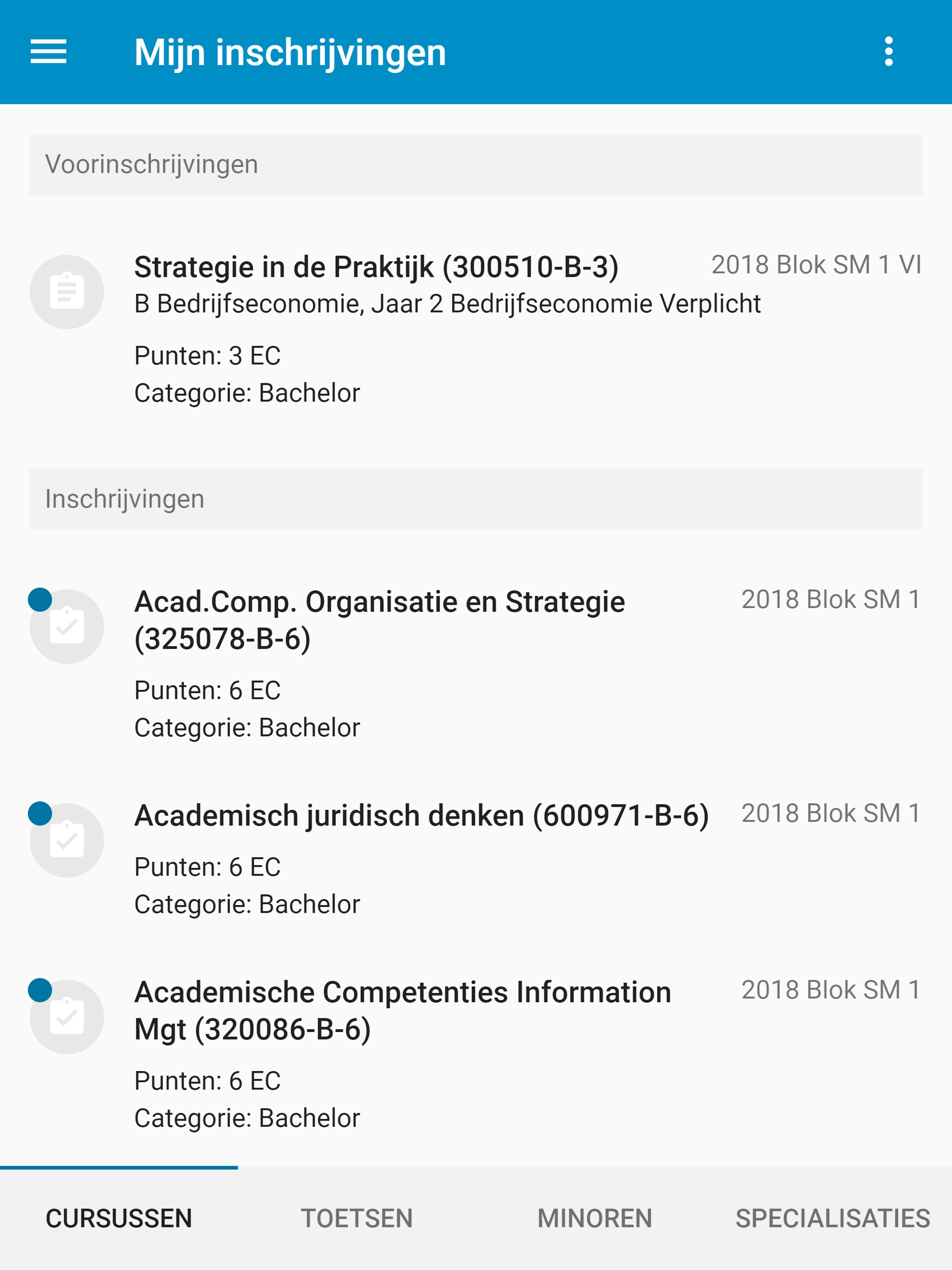Image resolution: width=952 pixels, height=1270 pixels.
Task: Select the CURSUSSEN tab
Action: pos(119,1217)
